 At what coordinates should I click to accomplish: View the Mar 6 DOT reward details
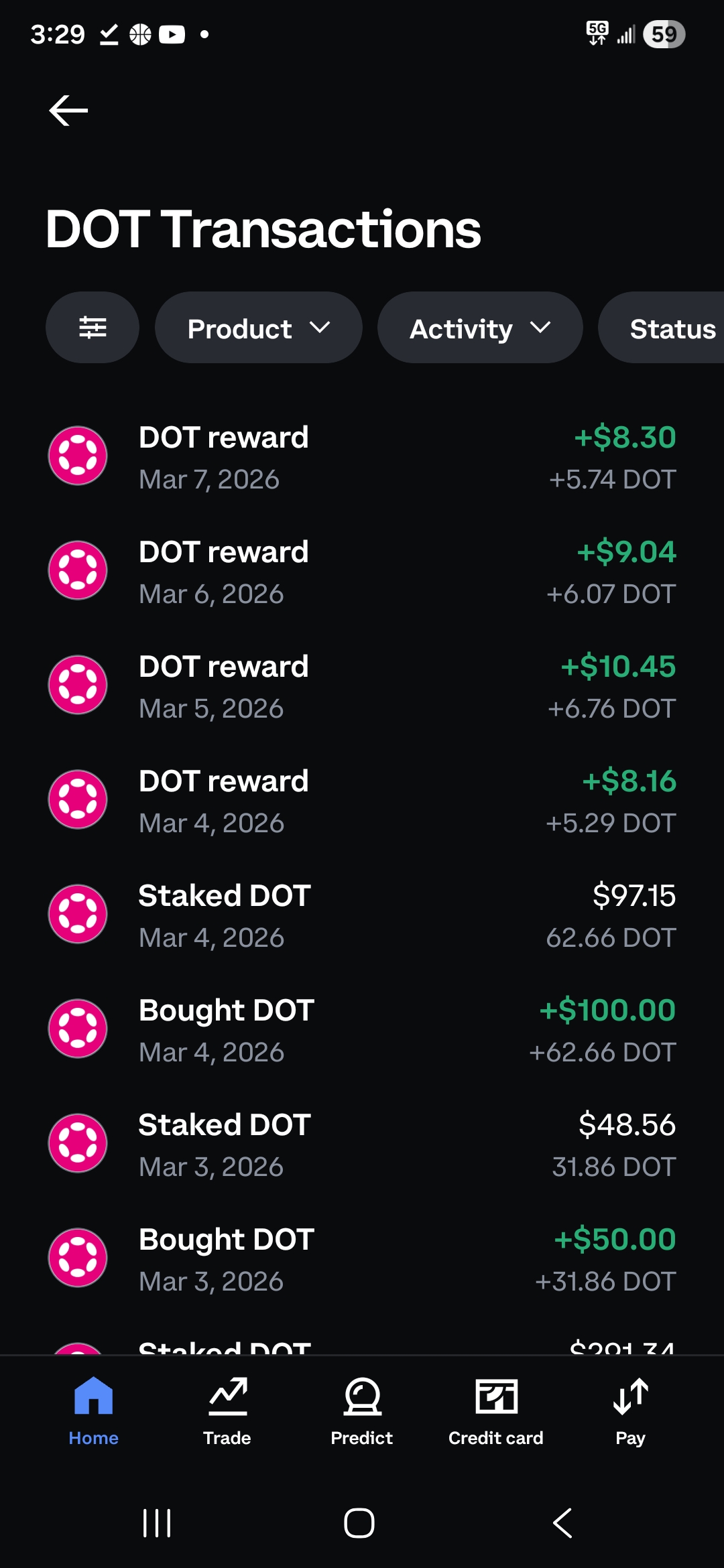362,572
